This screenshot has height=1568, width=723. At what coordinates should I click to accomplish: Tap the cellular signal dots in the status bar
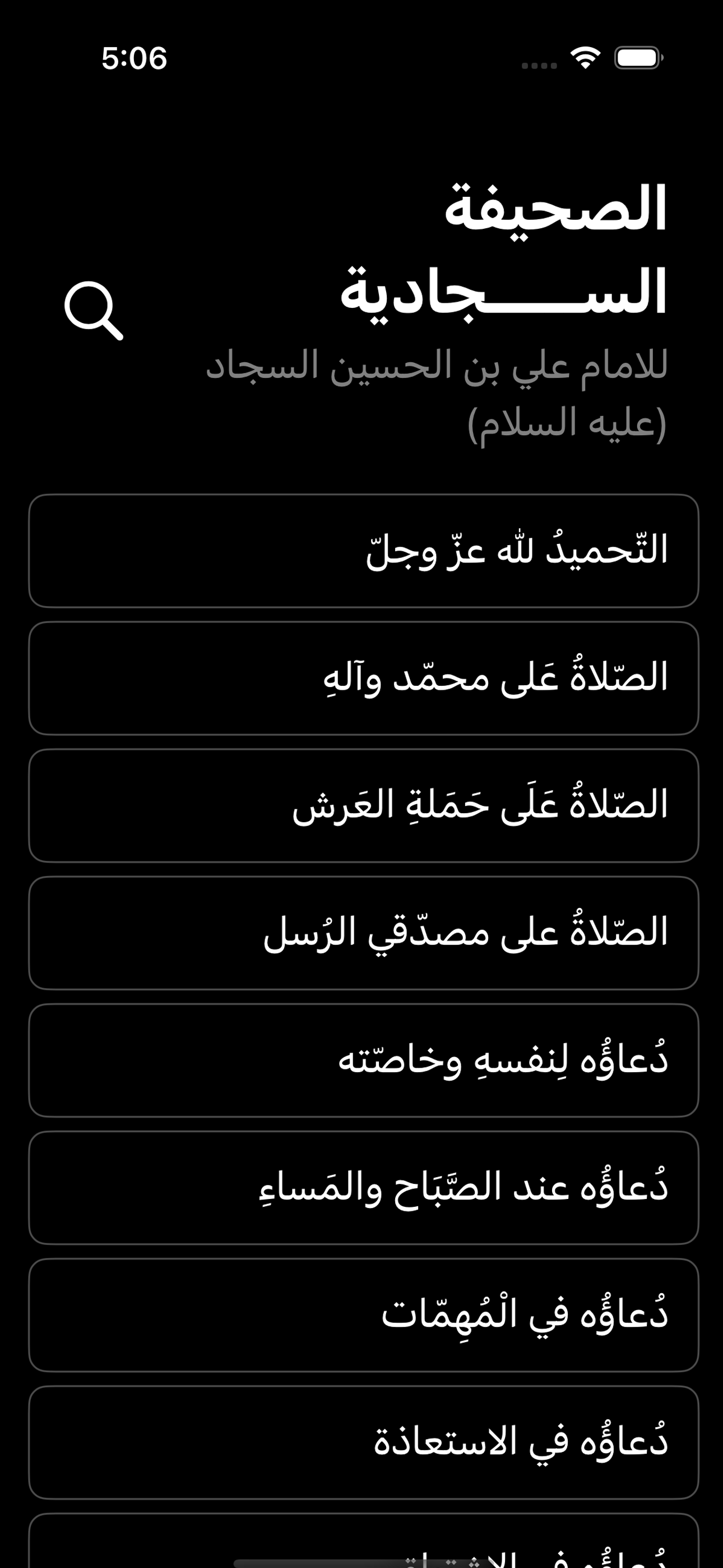click(538, 63)
